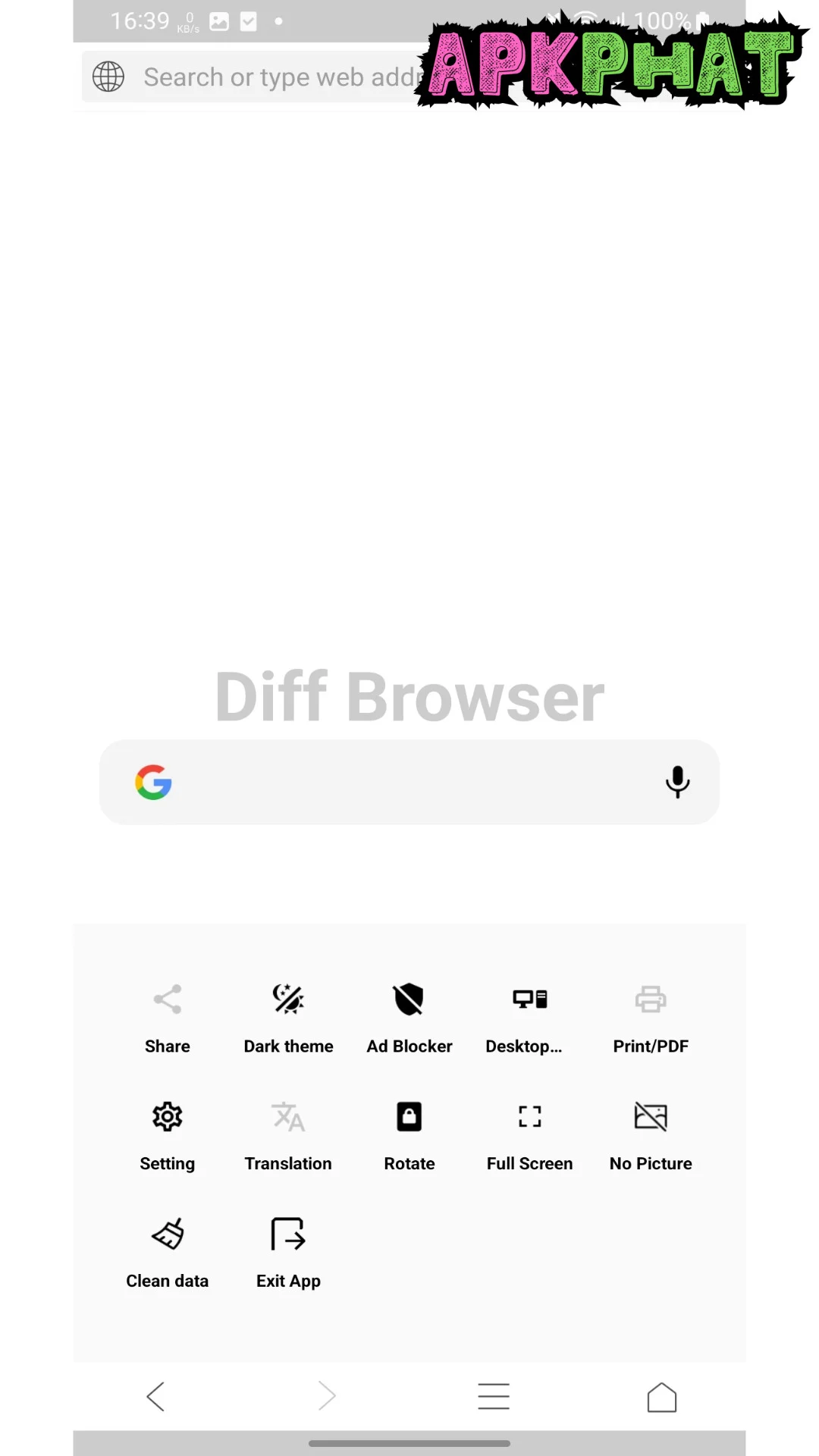Toggle the Ad Blocker

point(409,1018)
